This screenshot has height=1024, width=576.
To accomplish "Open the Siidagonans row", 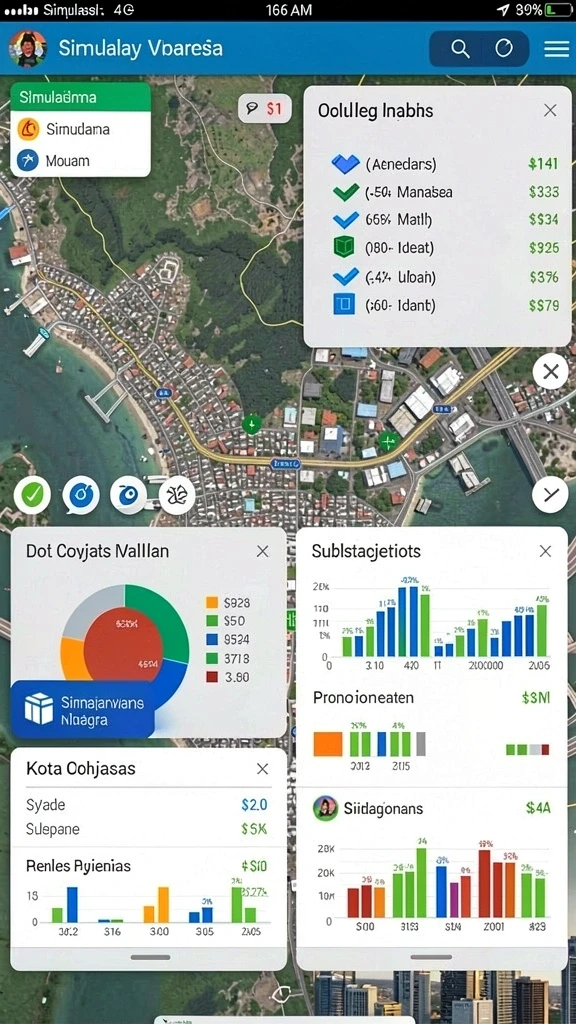I will pos(432,808).
